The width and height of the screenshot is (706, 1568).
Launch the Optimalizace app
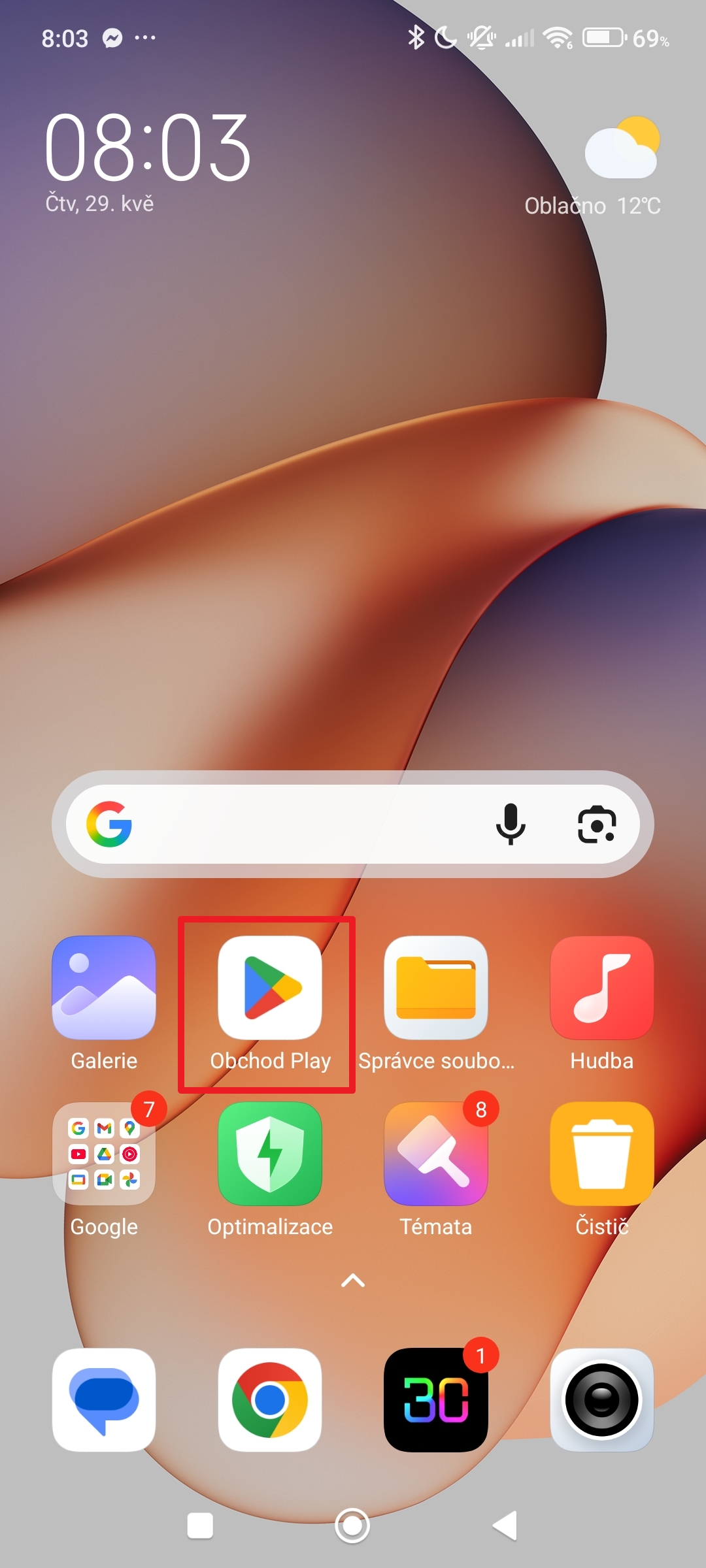click(270, 1154)
